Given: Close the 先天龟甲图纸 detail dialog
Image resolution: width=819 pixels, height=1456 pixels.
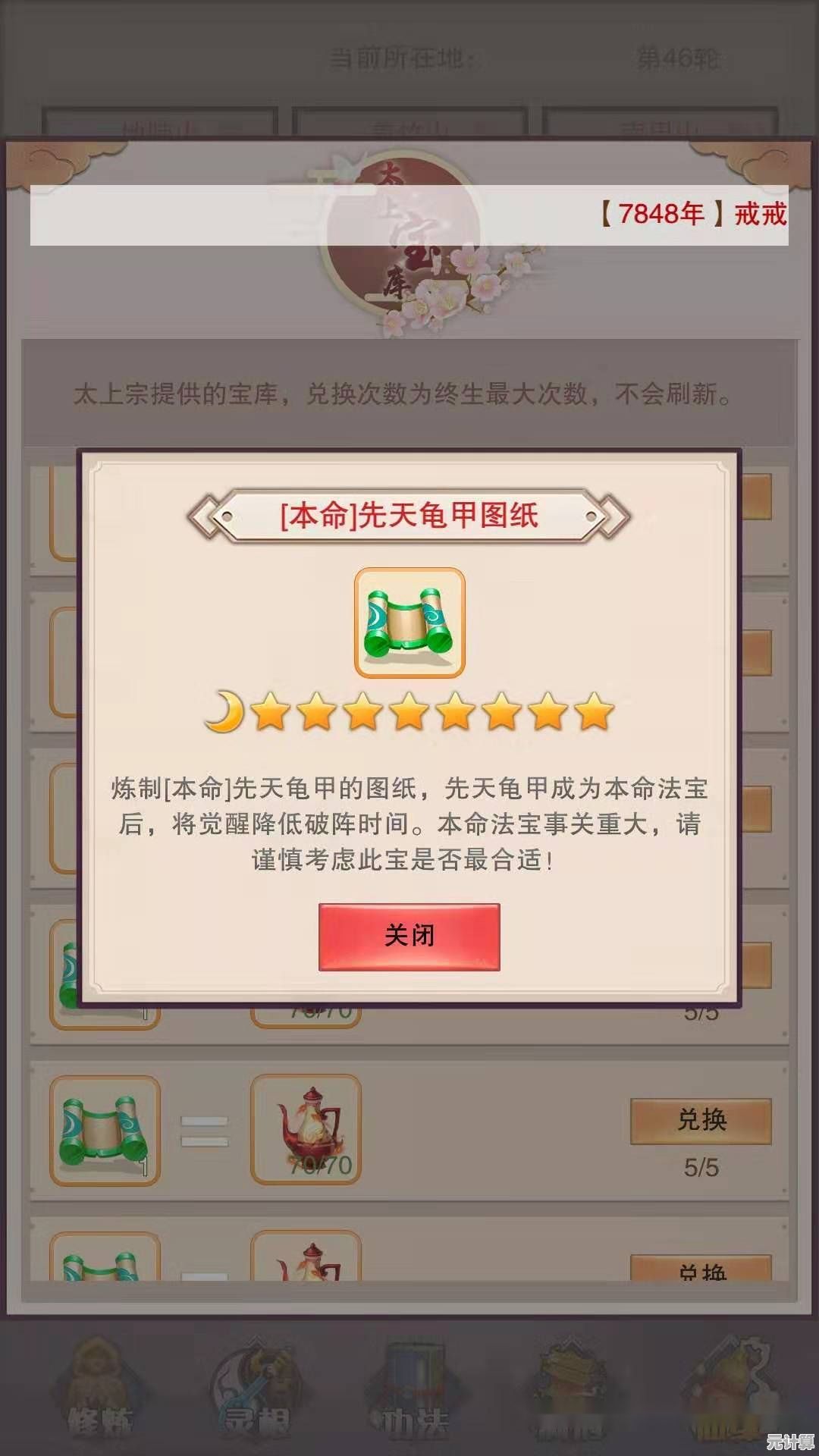Looking at the screenshot, I should 409,936.
